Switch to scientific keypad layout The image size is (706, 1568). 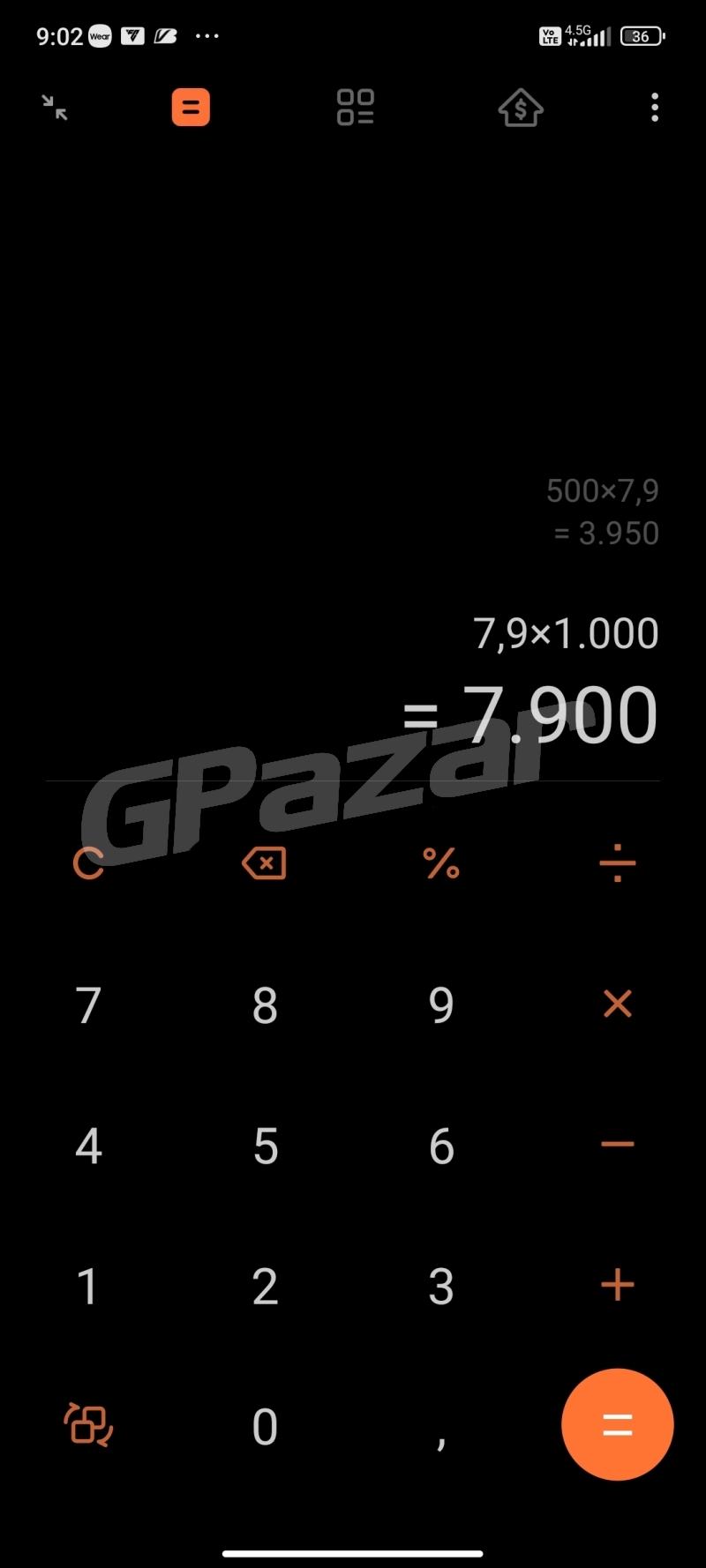pos(88,1424)
